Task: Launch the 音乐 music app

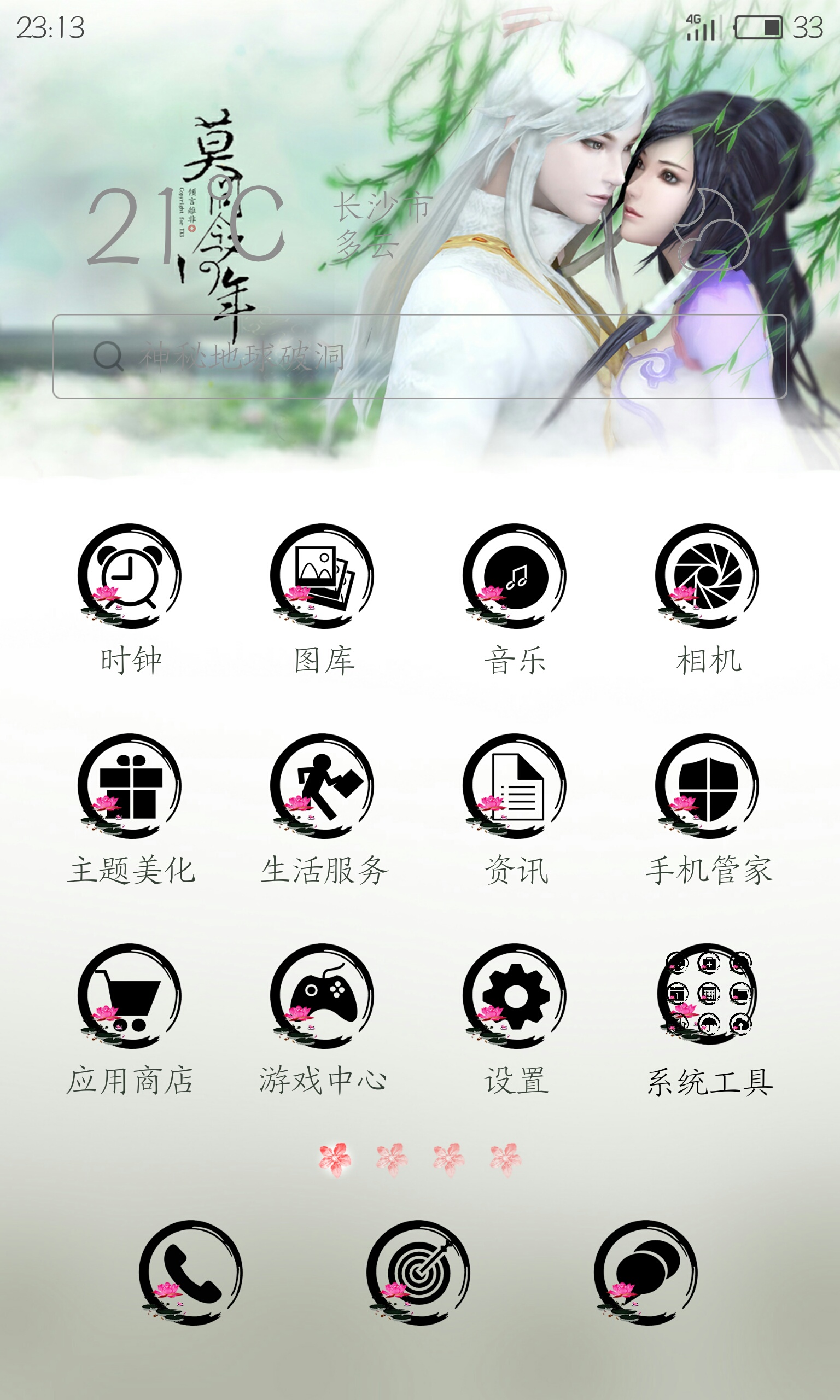Action: 515,576
